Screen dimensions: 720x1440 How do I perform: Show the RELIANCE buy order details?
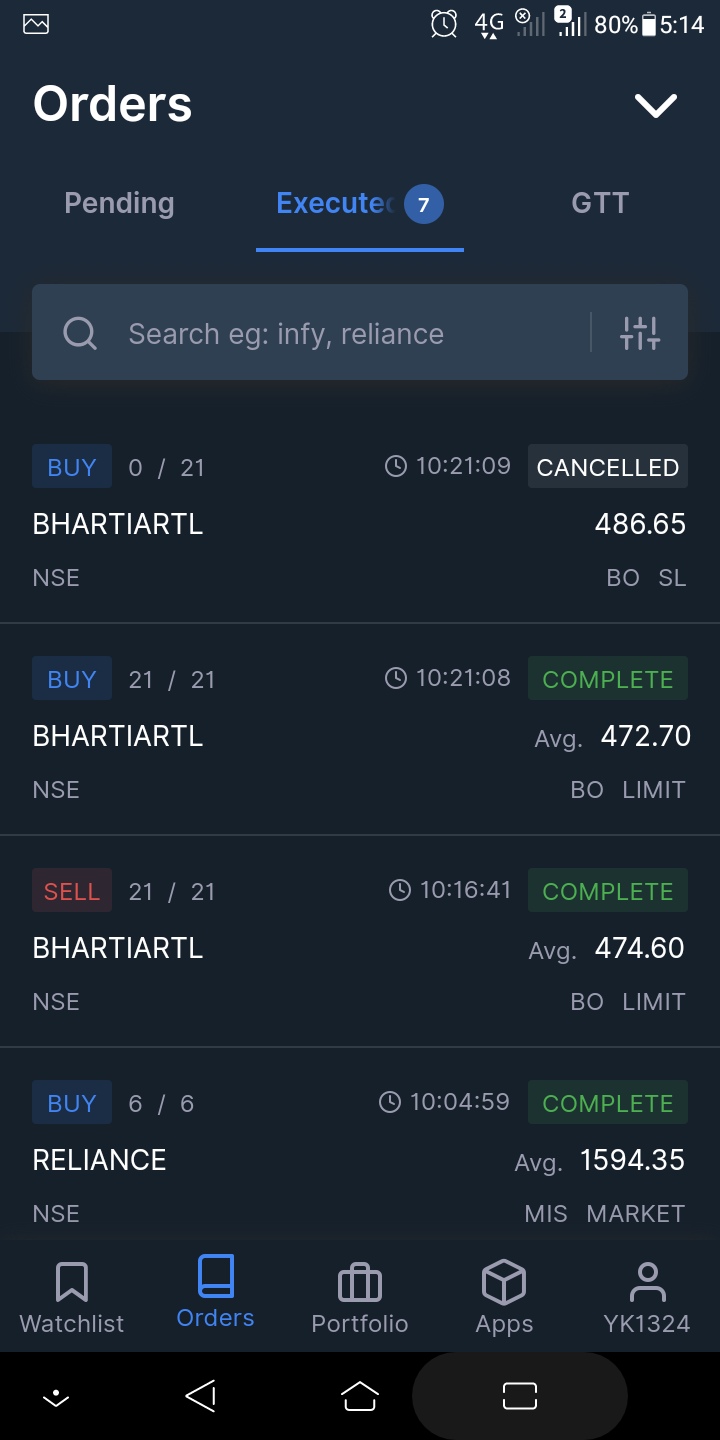click(x=360, y=1158)
